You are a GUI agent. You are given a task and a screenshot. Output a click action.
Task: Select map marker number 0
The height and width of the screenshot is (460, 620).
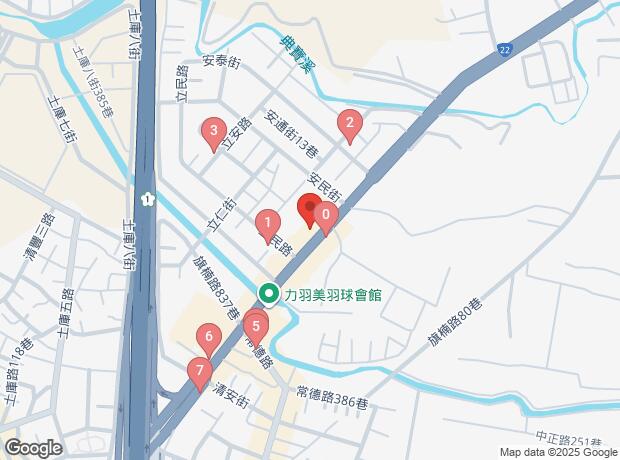pyautogui.click(x=325, y=215)
